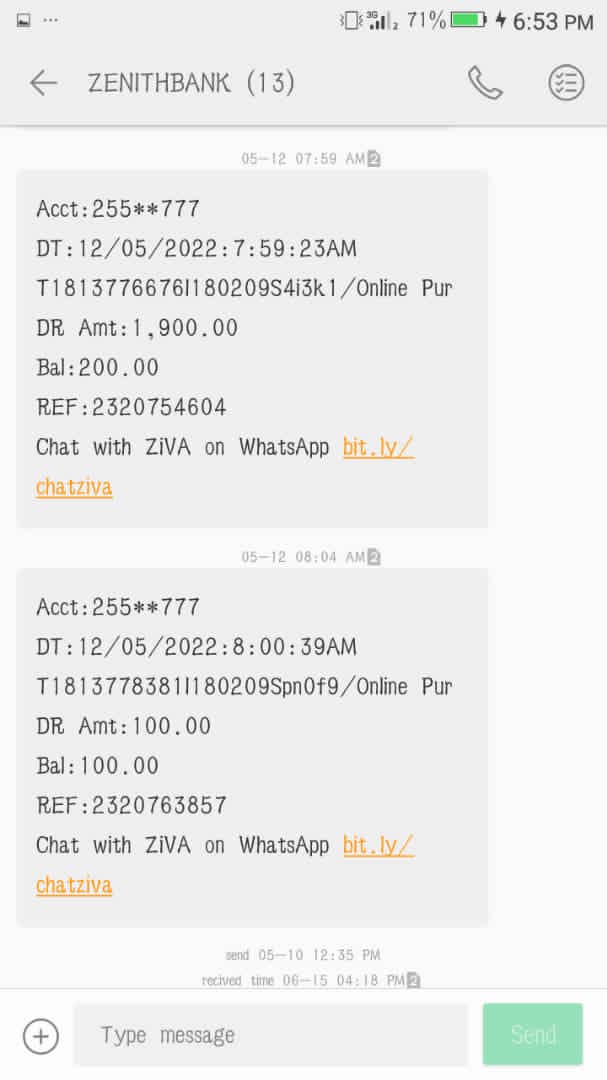
Task: Go back from the ZENITHBANK conversation
Action: [x=43, y=83]
